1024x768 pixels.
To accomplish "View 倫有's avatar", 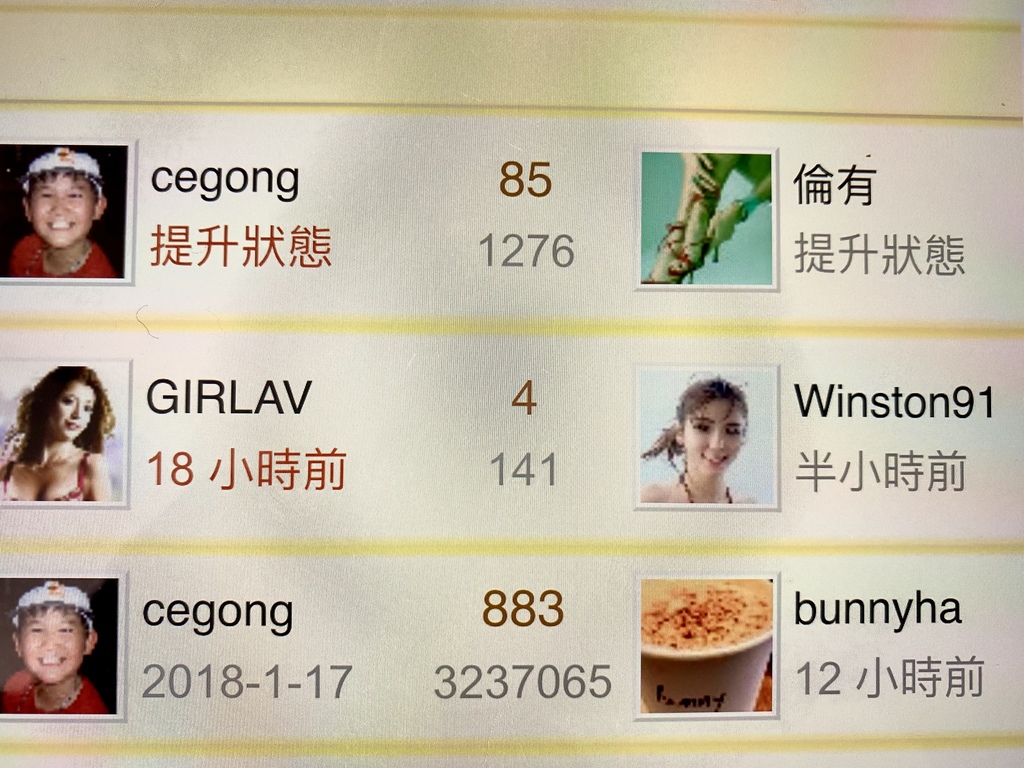I will tap(706, 219).
